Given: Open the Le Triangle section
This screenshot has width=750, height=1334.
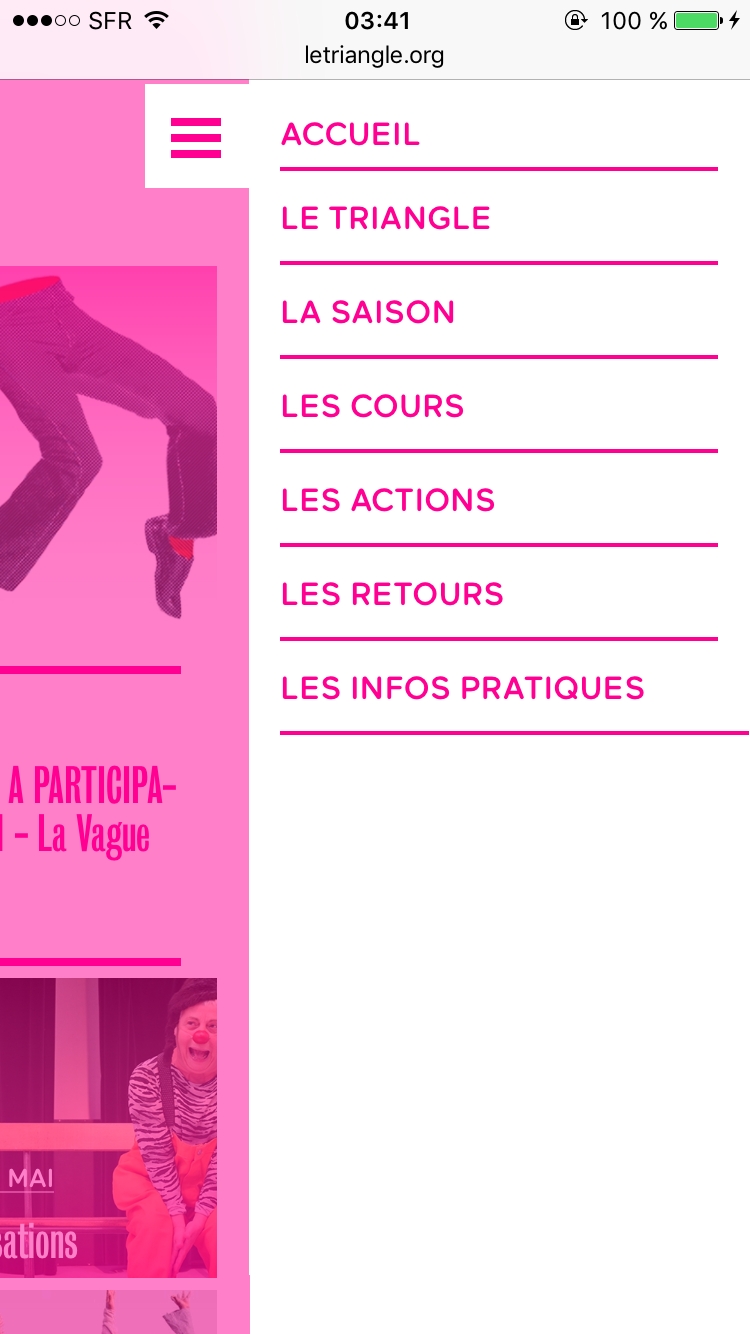Looking at the screenshot, I should tap(385, 218).
